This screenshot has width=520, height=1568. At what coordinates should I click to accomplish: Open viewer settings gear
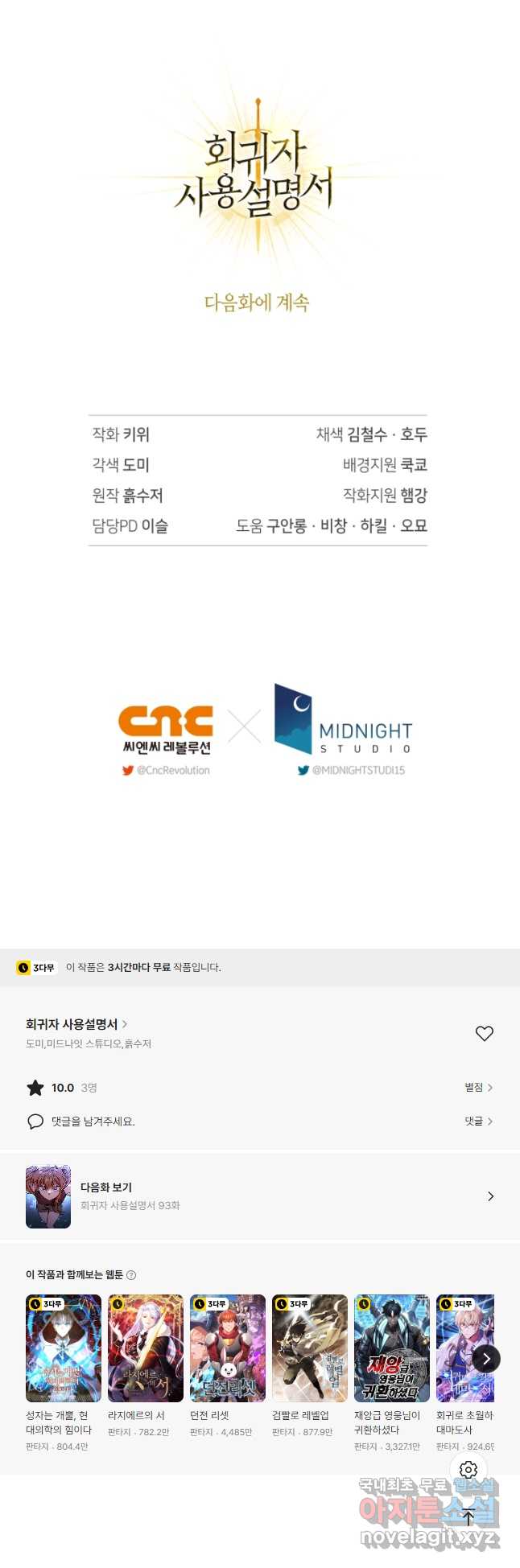(x=468, y=1470)
